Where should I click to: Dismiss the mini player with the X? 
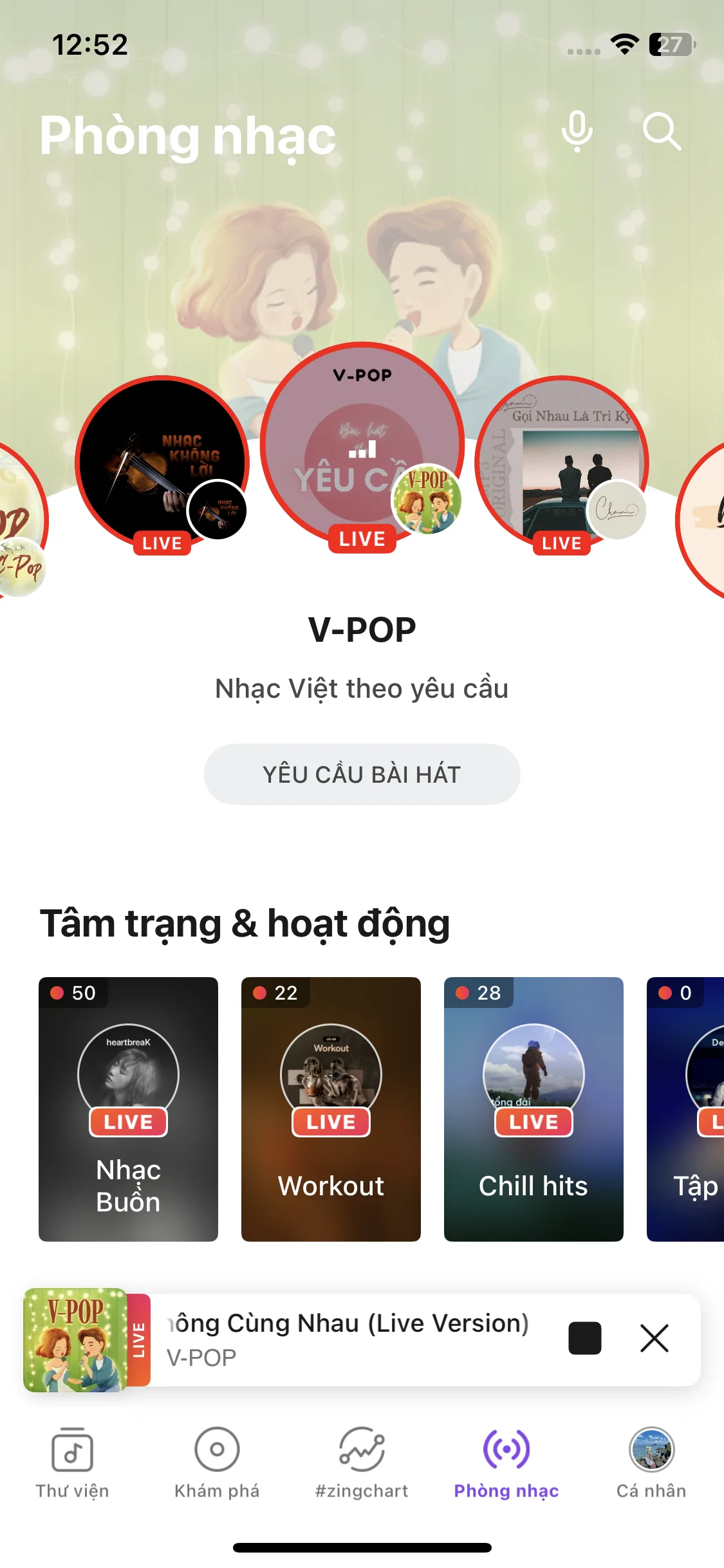[654, 1338]
